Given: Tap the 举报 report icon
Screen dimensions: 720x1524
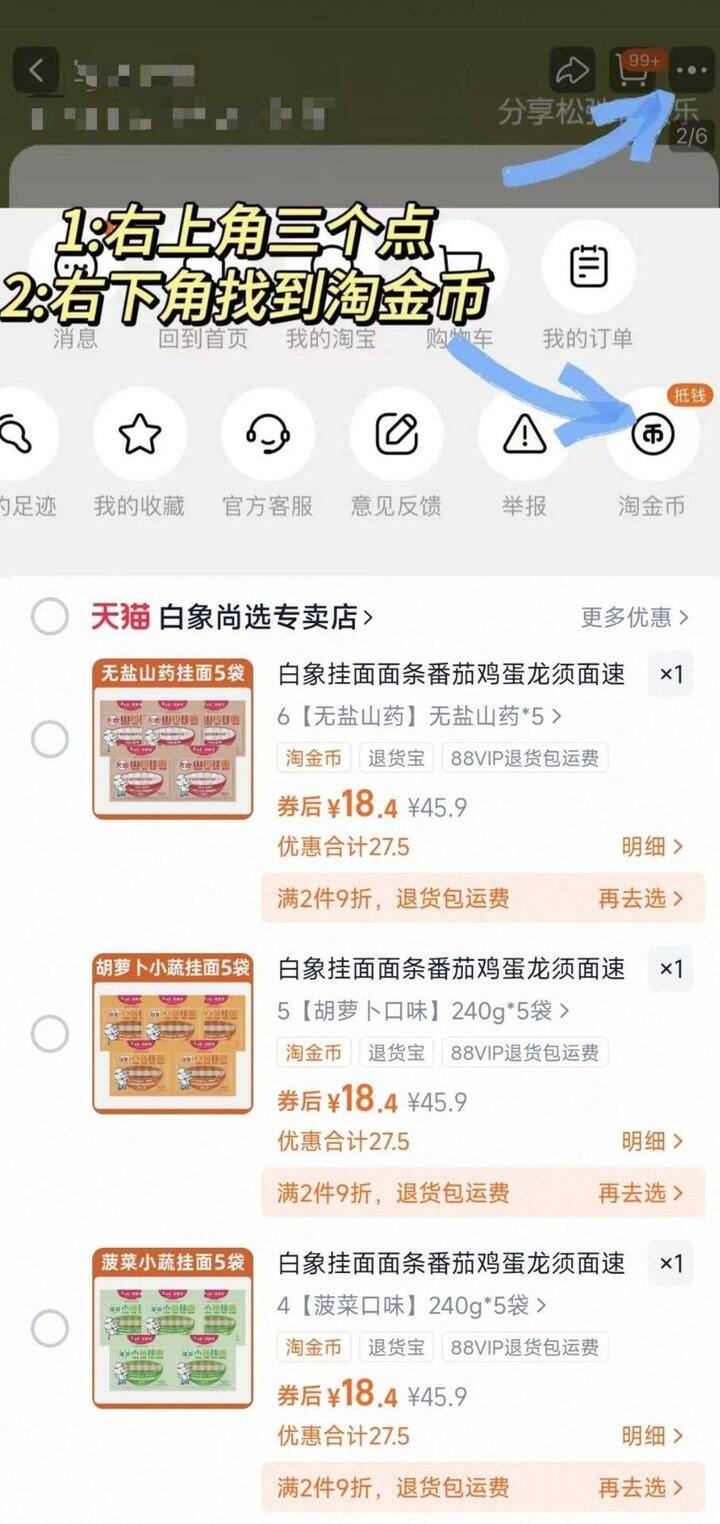Looking at the screenshot, I should pos(522,432).
